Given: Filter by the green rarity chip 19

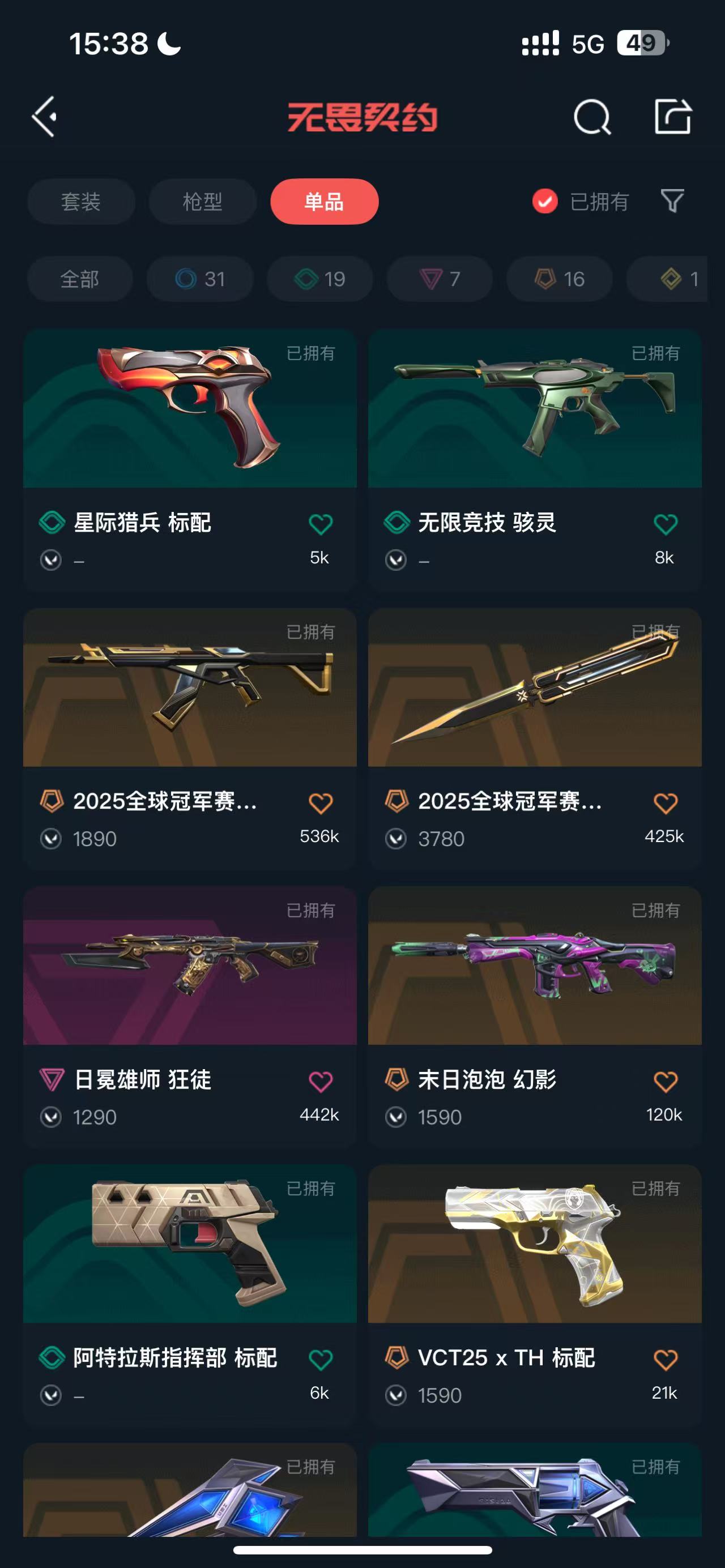Looking at the screenshot, I should (x=319, y=279).
